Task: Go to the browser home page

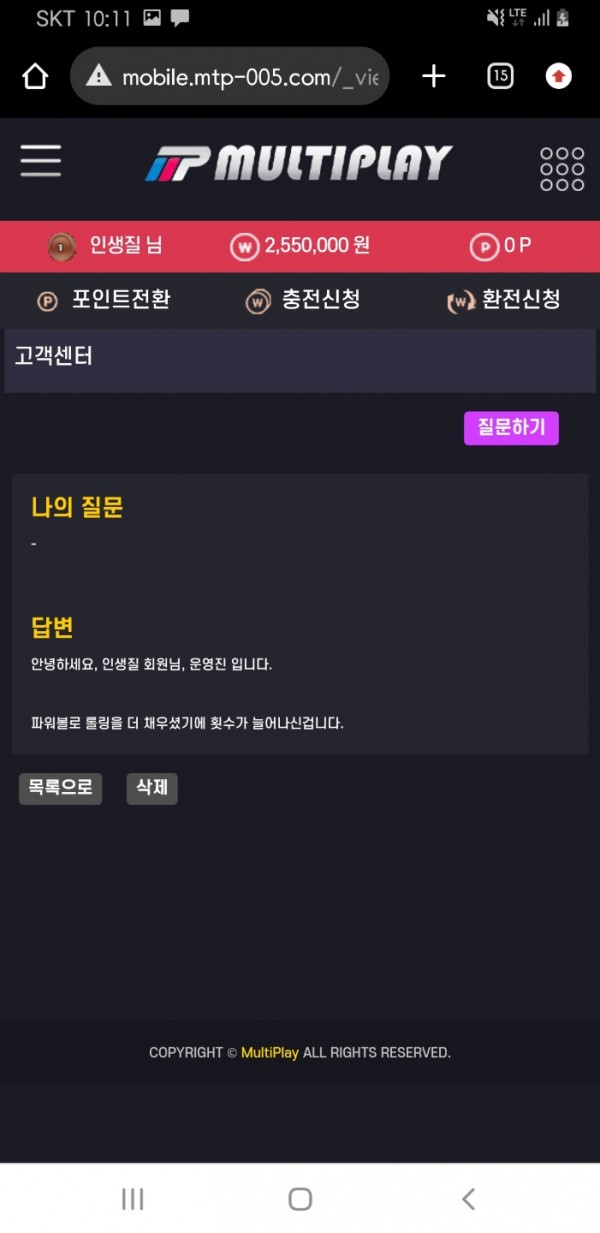Action: (35, 76)
